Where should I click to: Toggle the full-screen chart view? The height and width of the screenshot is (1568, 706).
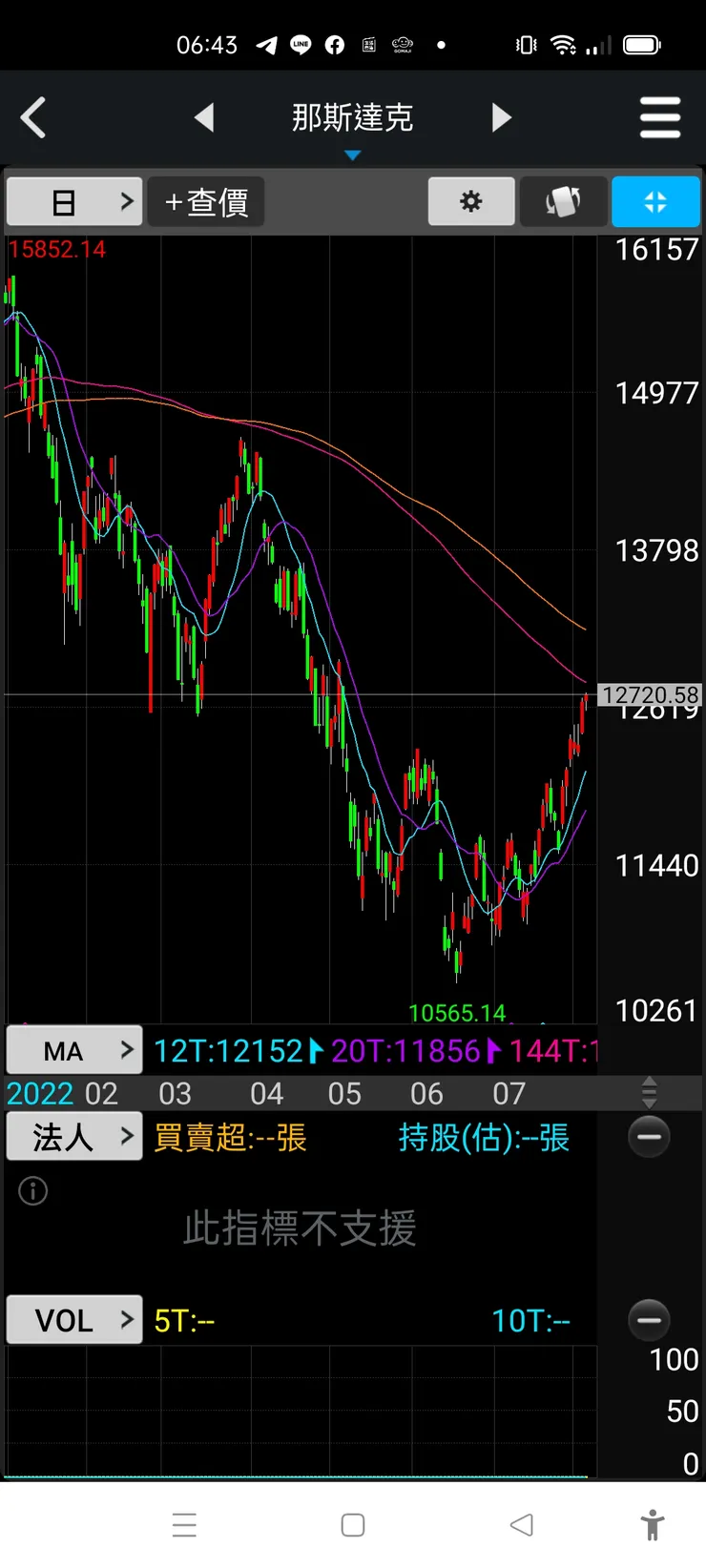[x=655, y=201]
